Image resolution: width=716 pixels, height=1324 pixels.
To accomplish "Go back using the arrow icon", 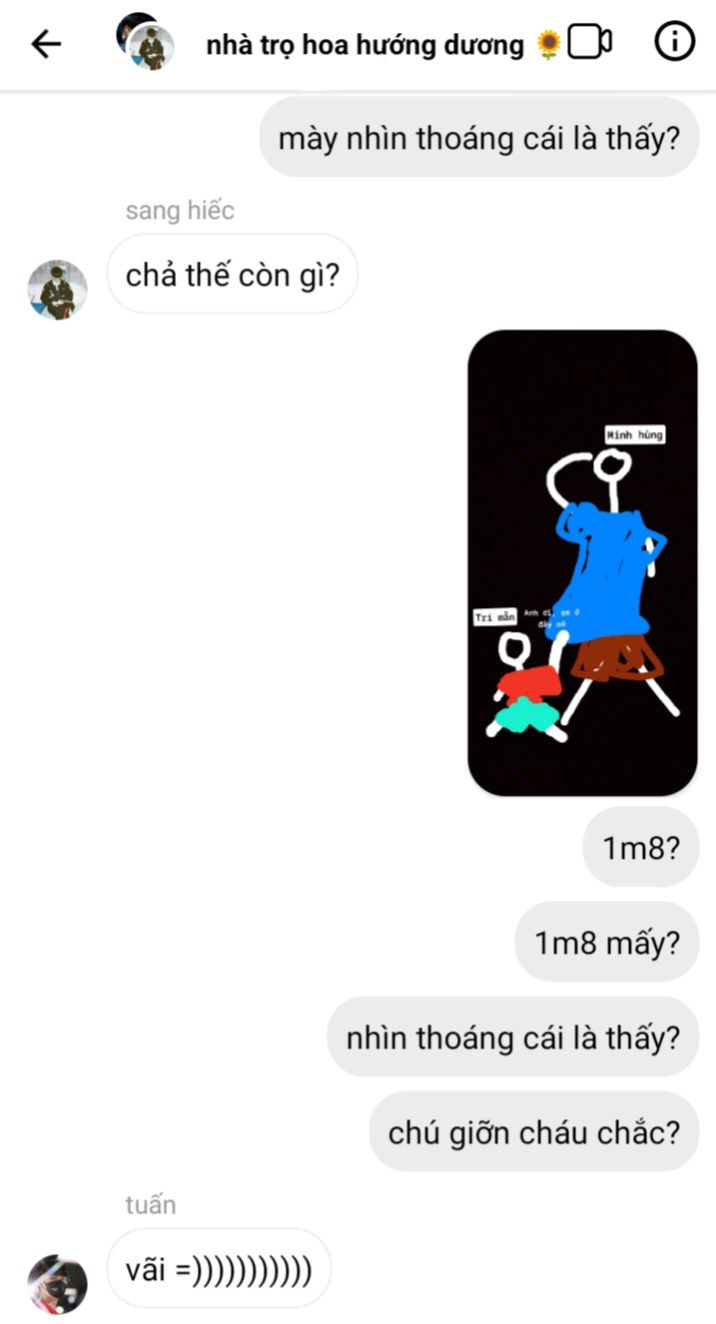I will click(x=46, y=44).
